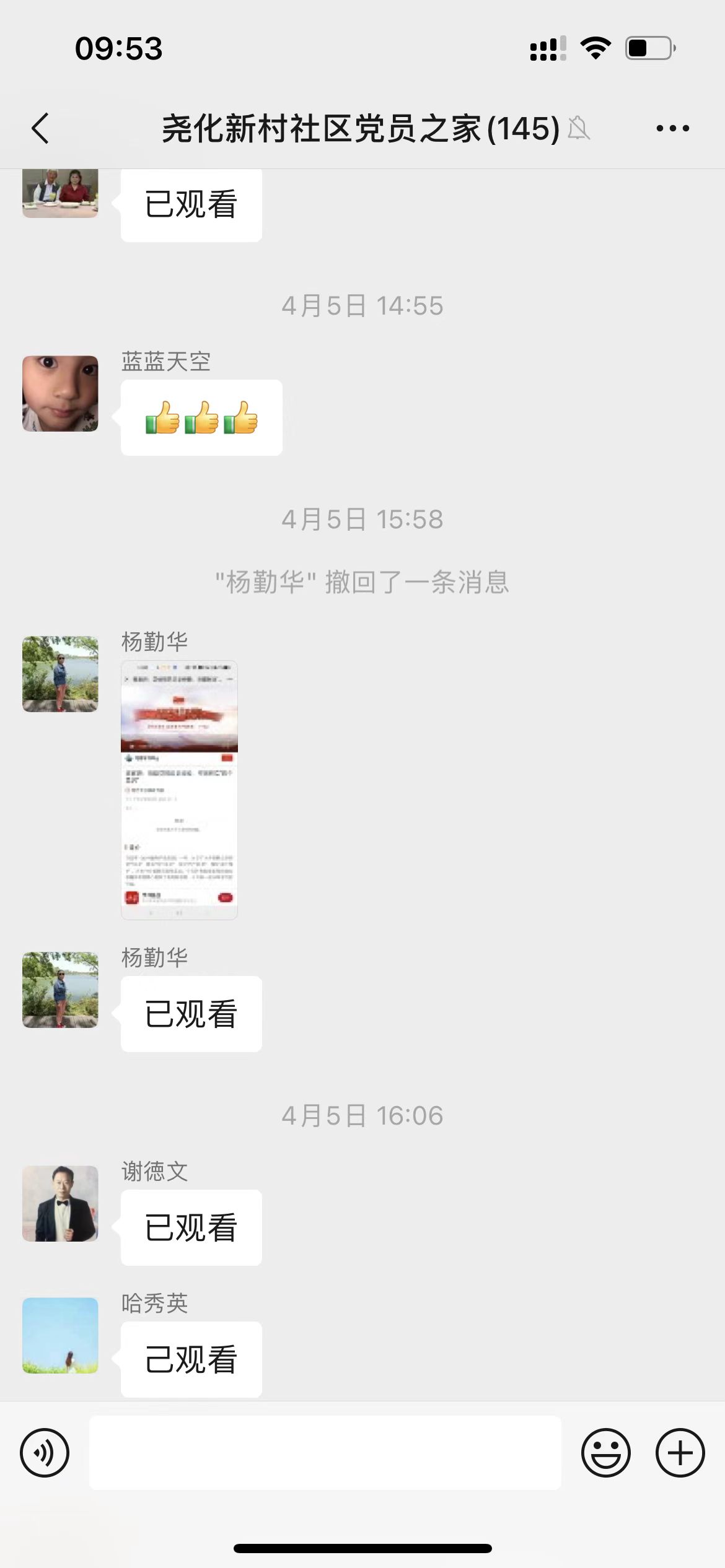Focus the message text field
Image resolution: width=725 pixels, height=1568 pixels.
pyautogui.click(x=325, y=1453)
